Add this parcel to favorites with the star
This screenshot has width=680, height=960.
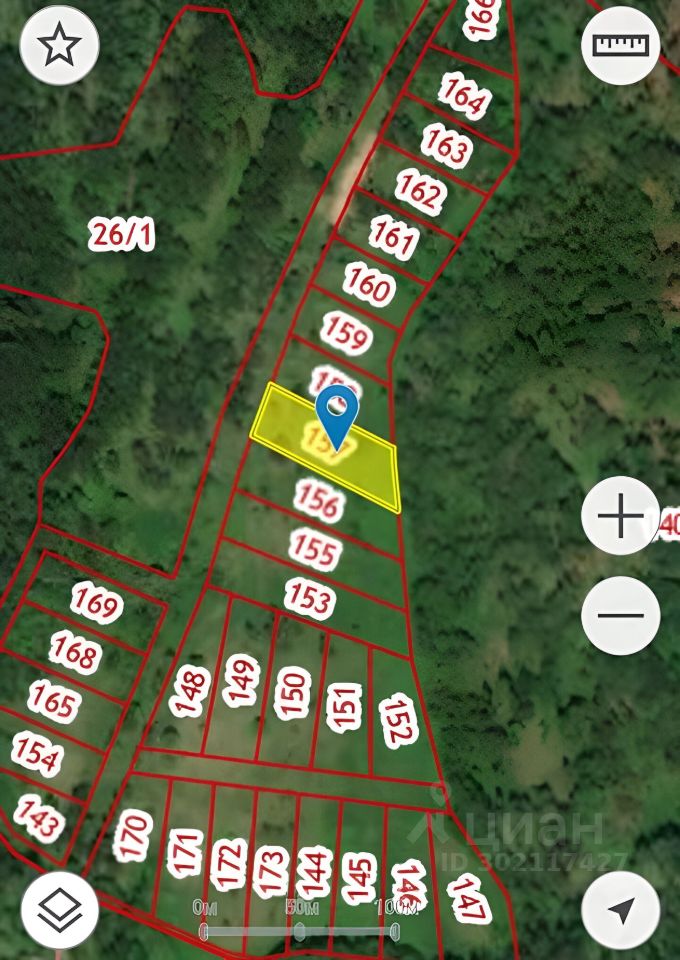pyautogui.click(x=59, y=45)
